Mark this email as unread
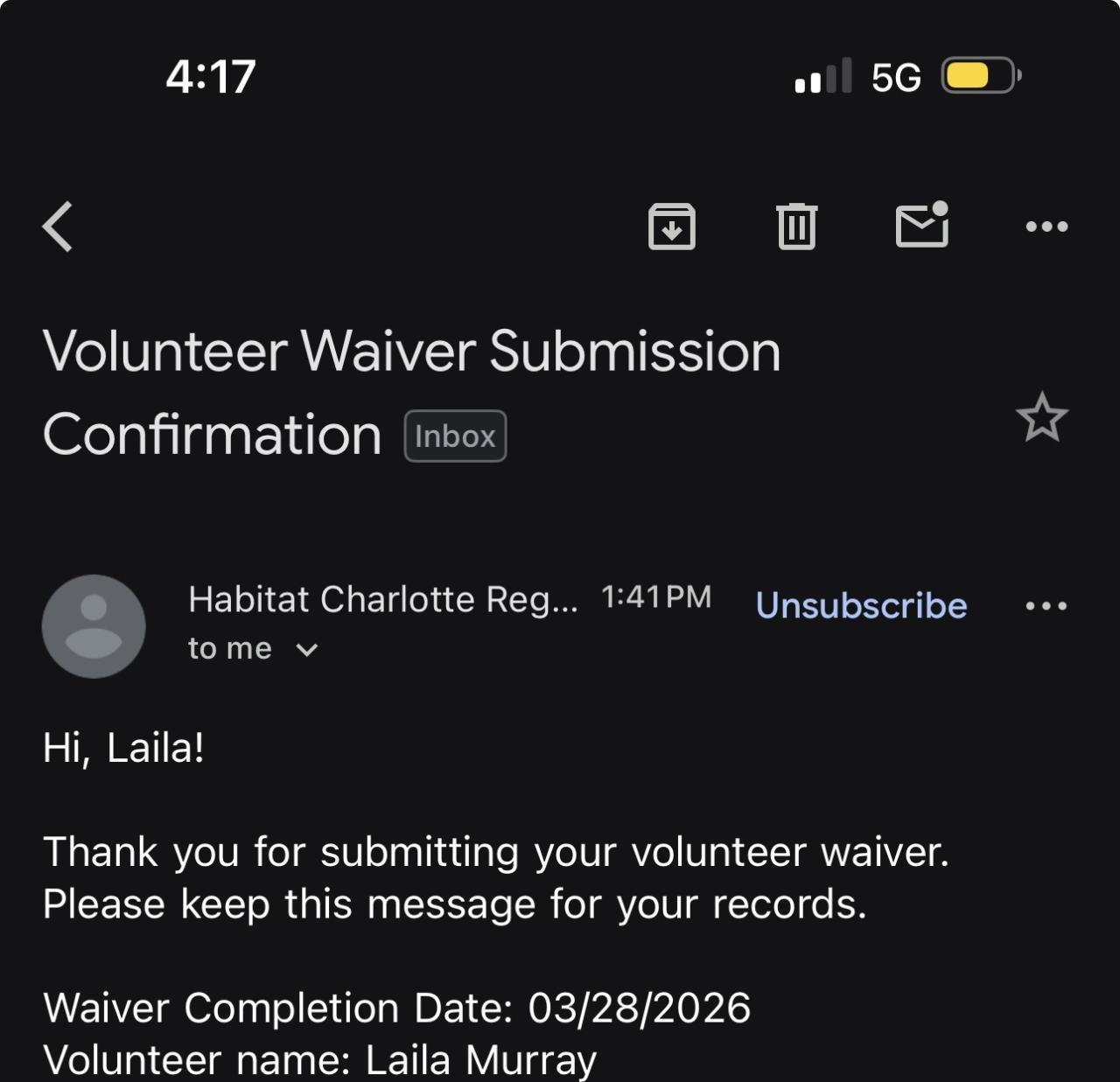Screen dimensions: 1120x1082 [x=922, y=226]
